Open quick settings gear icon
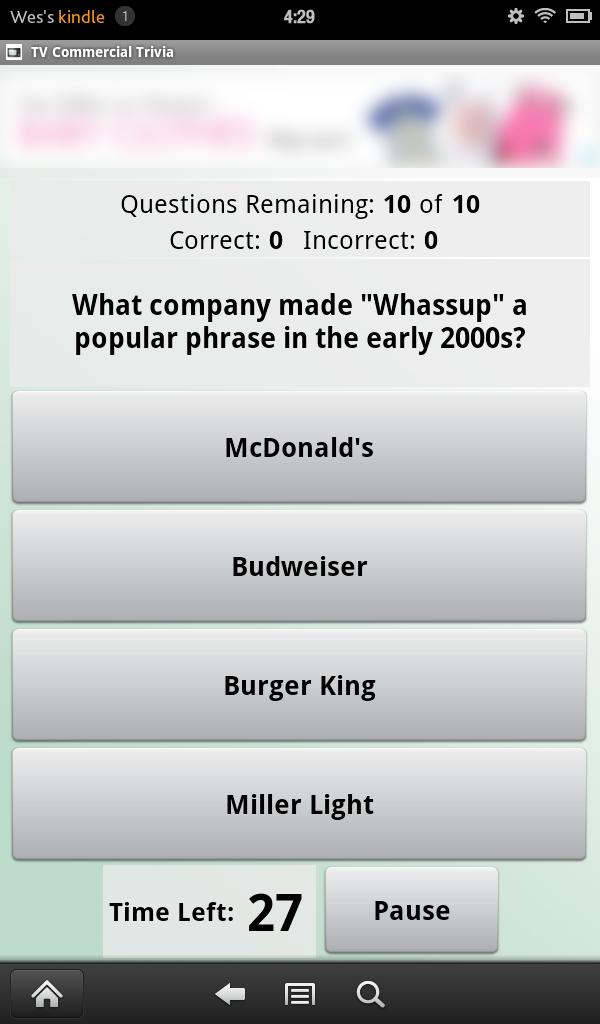Screen dimensions: 600x1024 click(x=516, y=16)
